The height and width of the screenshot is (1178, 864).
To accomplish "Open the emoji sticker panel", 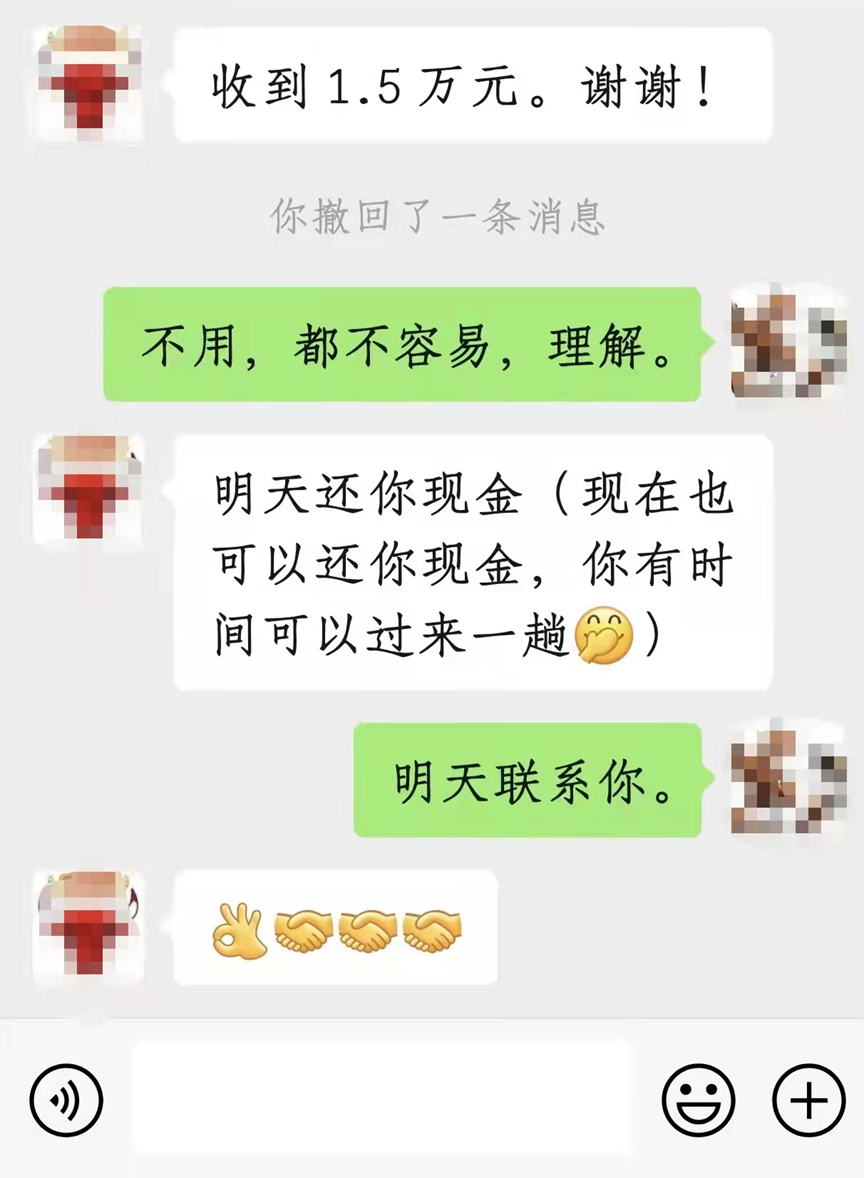I will click(x=698, y=1101).
